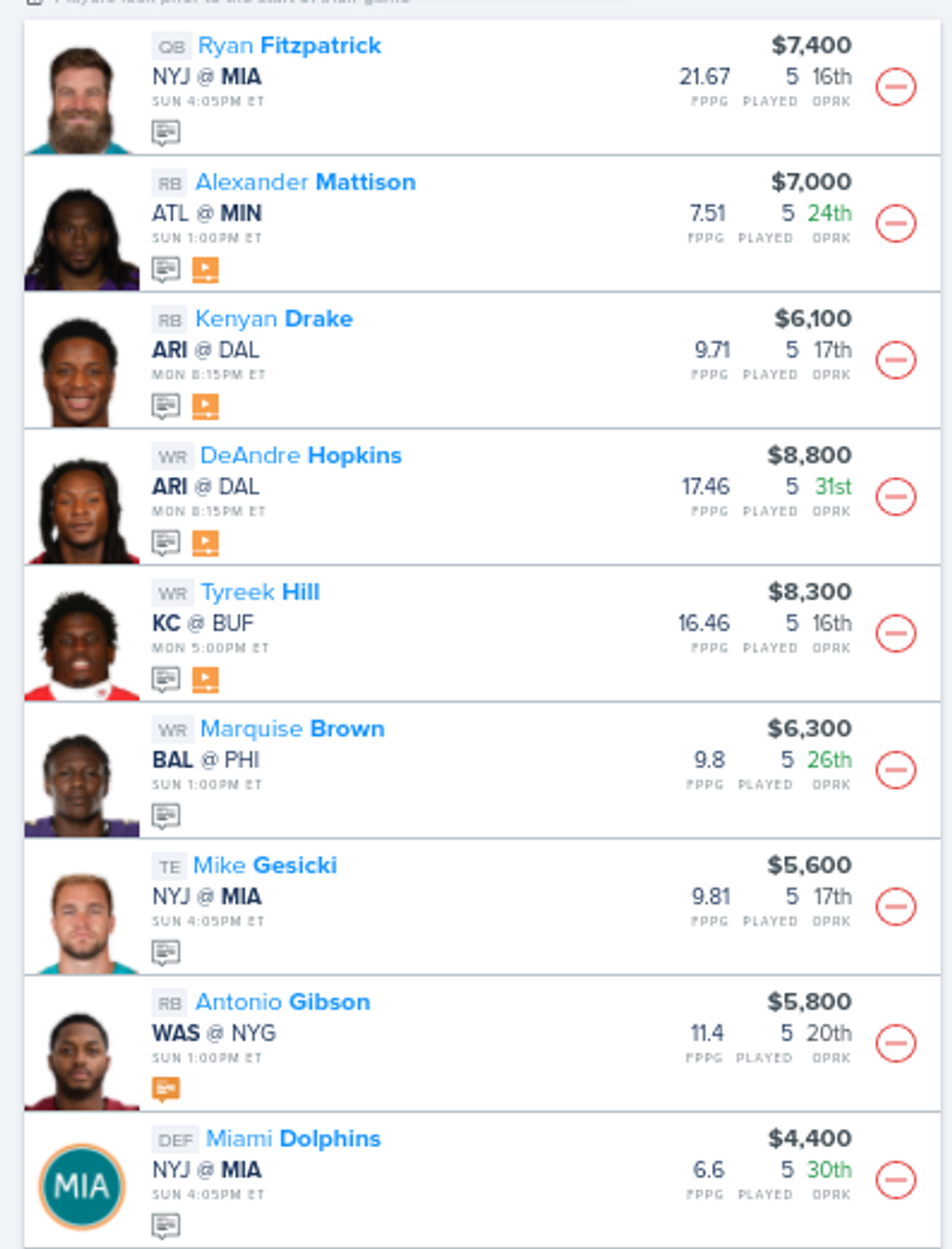
Task: Remove Mike Gesicki from the lineup
Action: pos(895,906)
